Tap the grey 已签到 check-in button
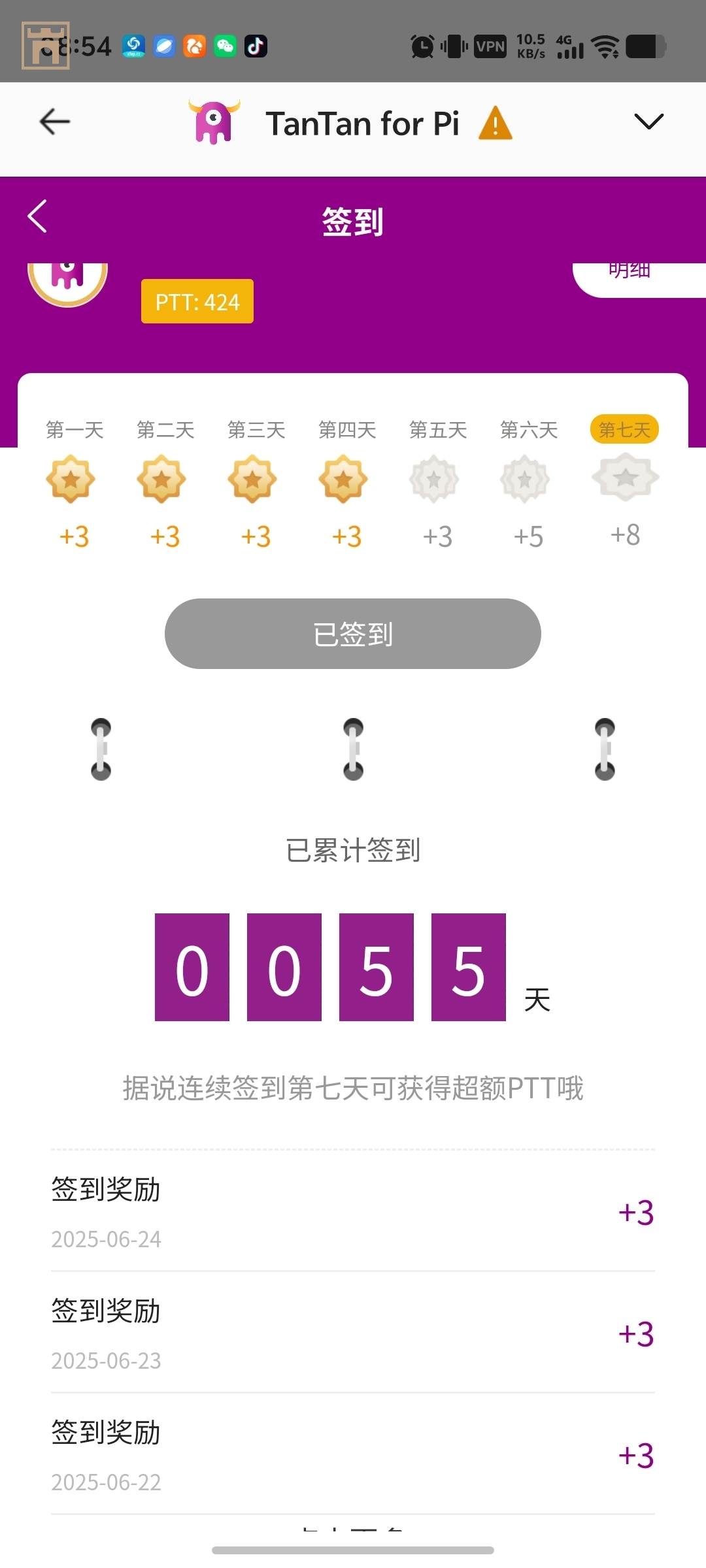The height and width of the screenshot is (1568, 706). point(353,634)
